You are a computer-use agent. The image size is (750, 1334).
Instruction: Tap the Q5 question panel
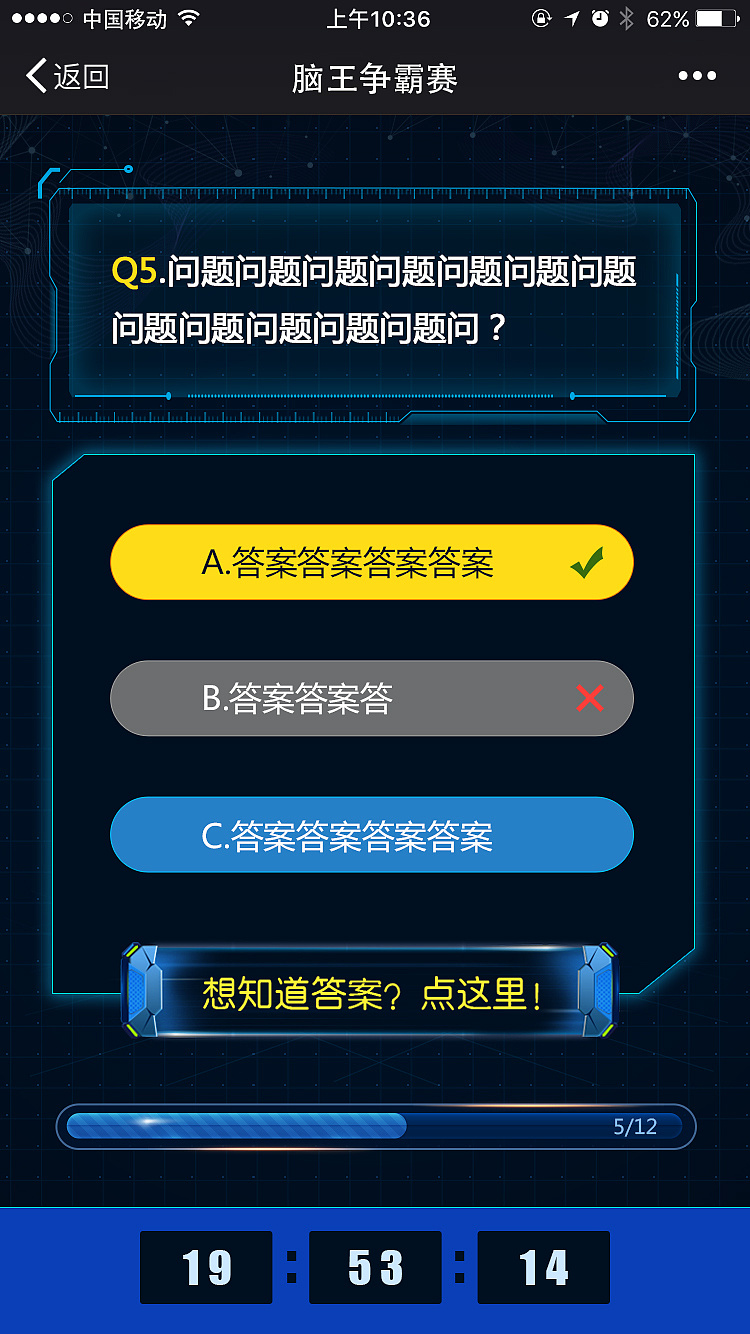(375, 295)
